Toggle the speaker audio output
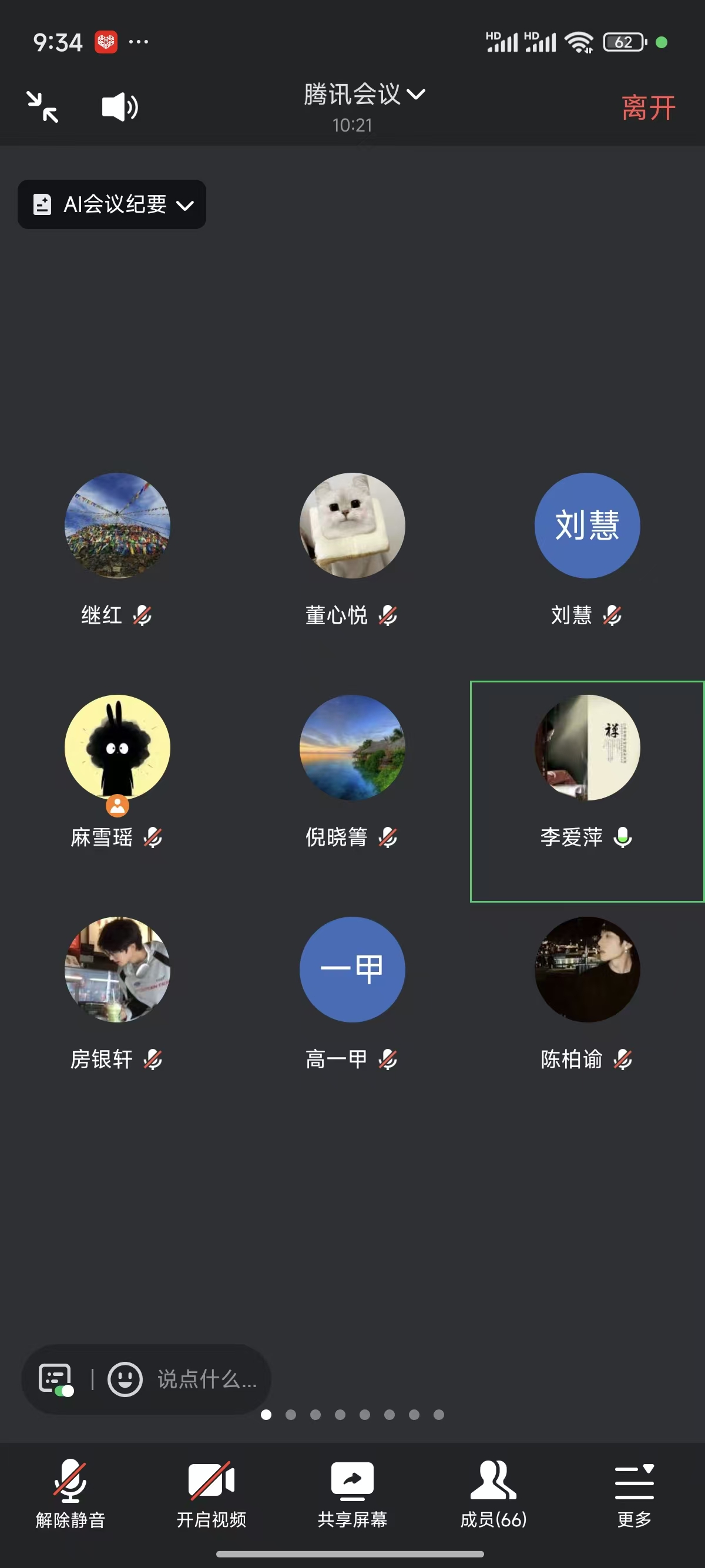705x1568 pixels. pyautogui.click(x=119, y=107)
